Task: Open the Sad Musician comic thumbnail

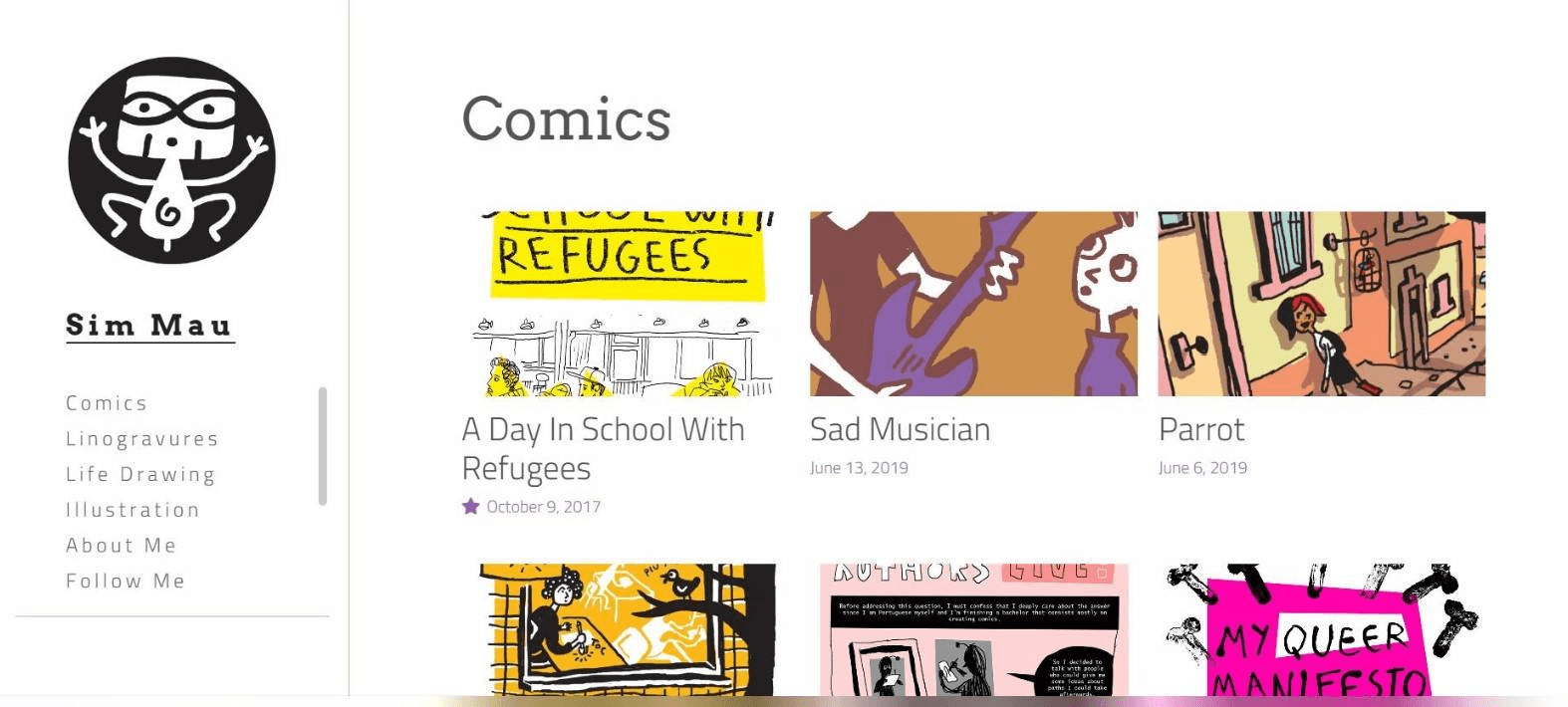Action: [972, 304]
